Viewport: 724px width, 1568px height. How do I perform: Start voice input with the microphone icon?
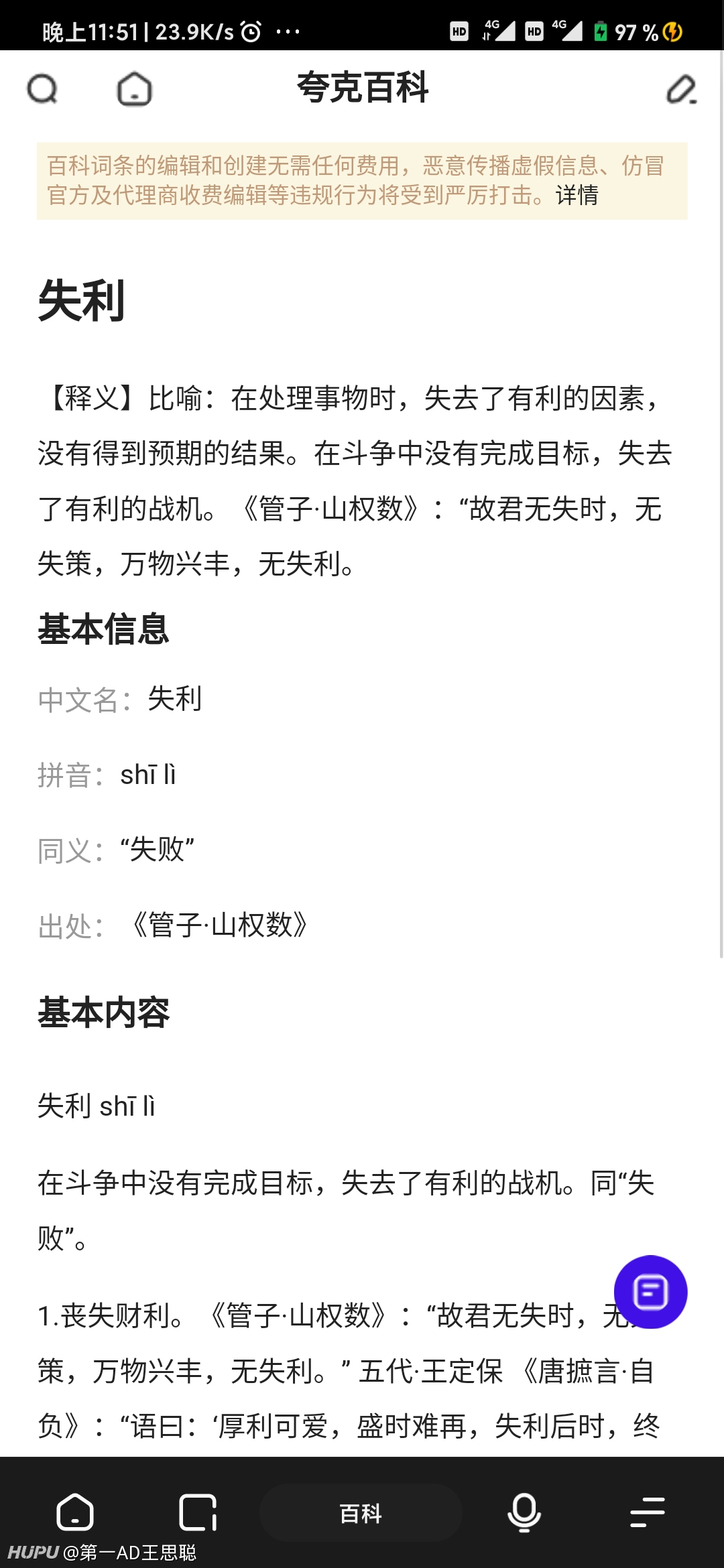tap(524, 1512)
